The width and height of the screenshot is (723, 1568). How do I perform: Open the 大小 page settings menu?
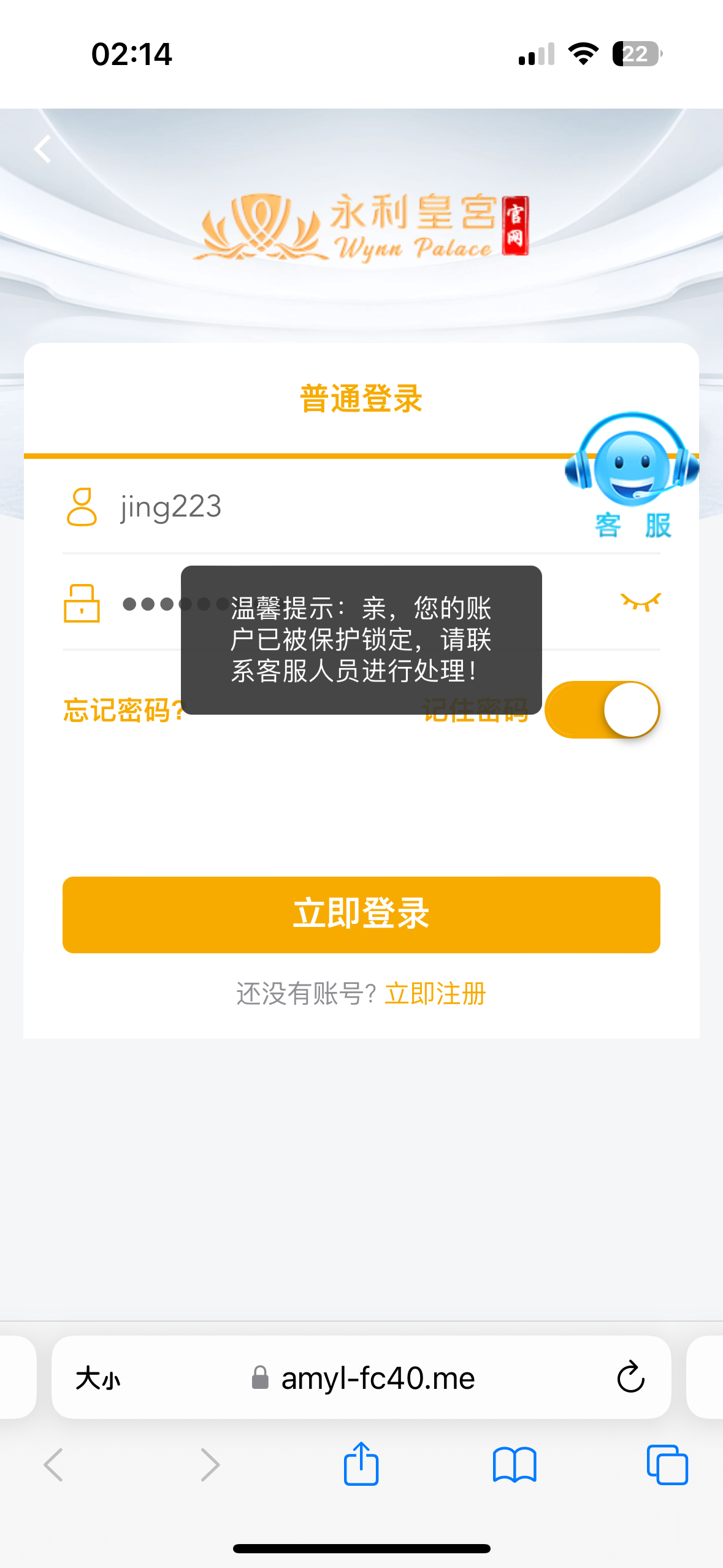98,1379
